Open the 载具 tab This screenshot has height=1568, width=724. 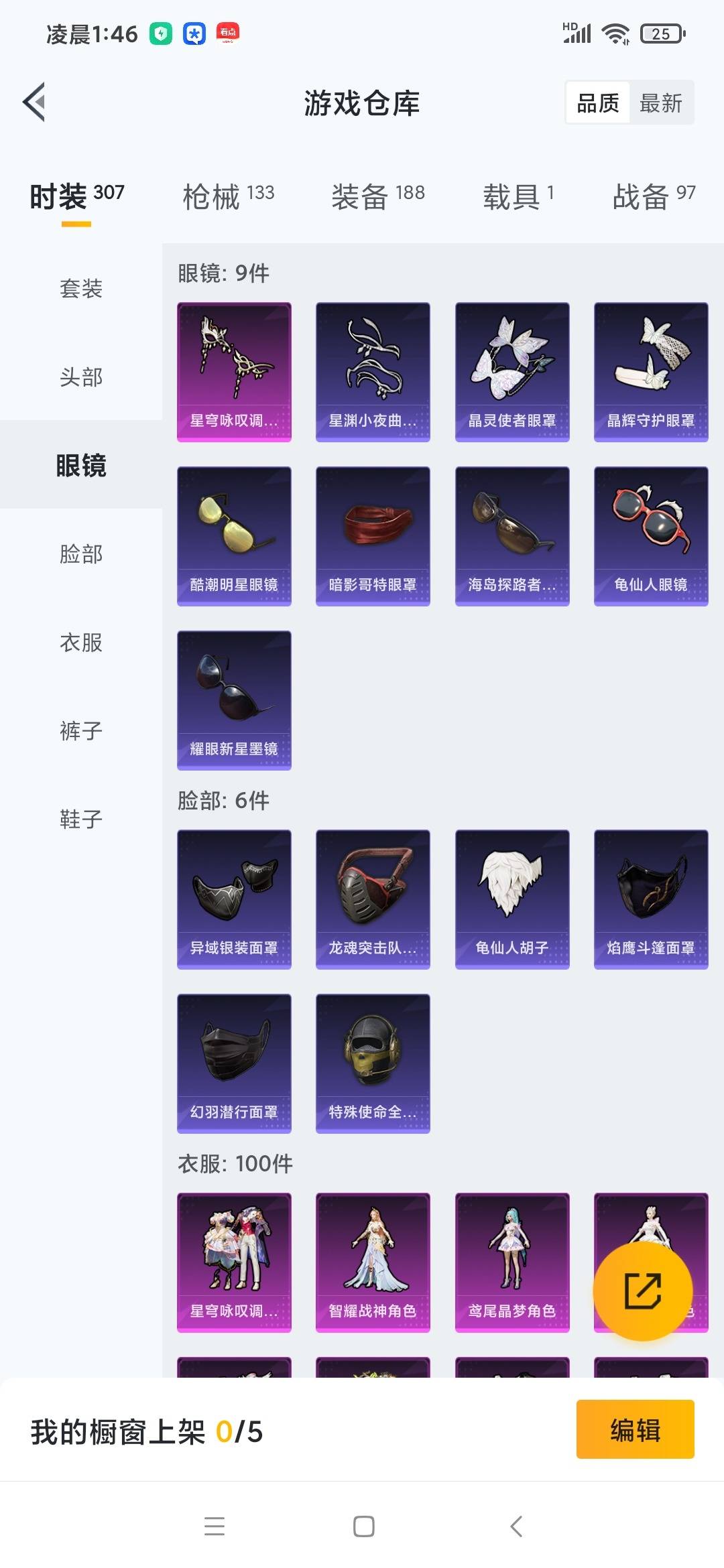coord(518,196)
